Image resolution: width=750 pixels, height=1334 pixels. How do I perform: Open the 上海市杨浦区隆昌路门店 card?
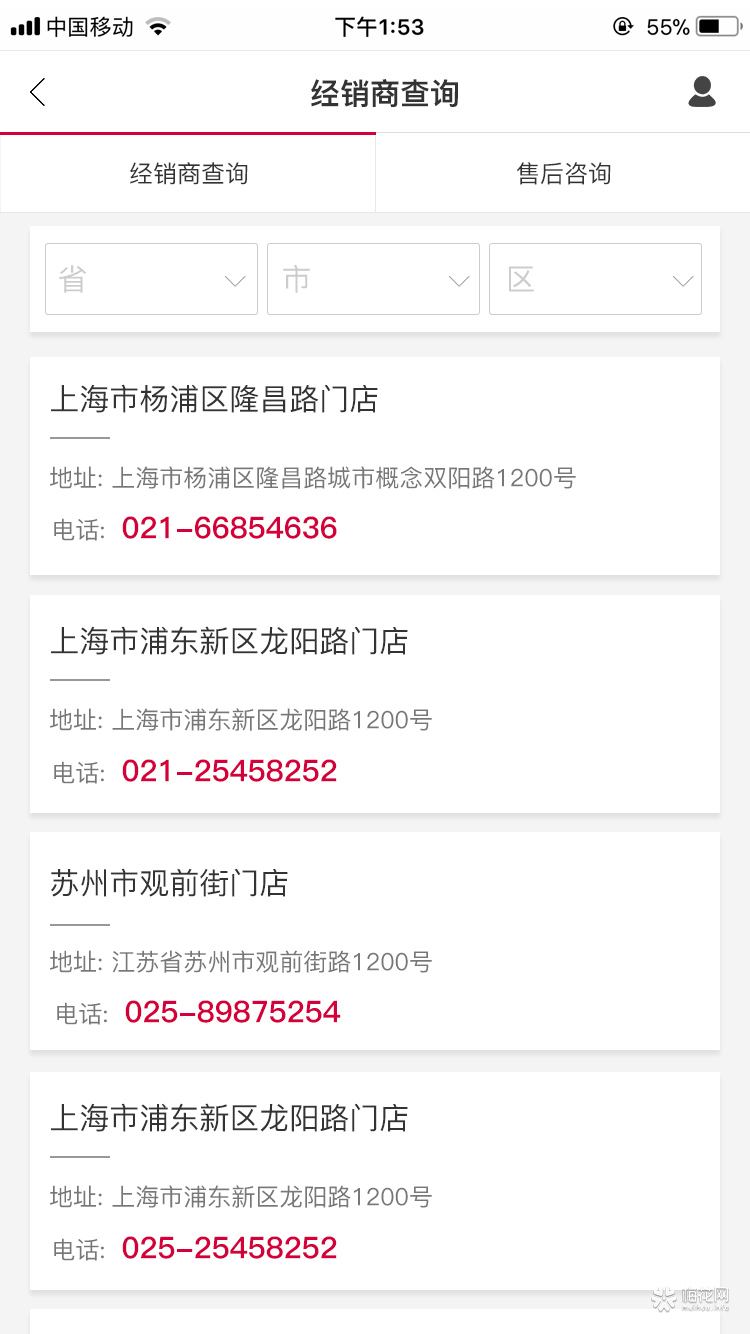click(x=375, y=466)
